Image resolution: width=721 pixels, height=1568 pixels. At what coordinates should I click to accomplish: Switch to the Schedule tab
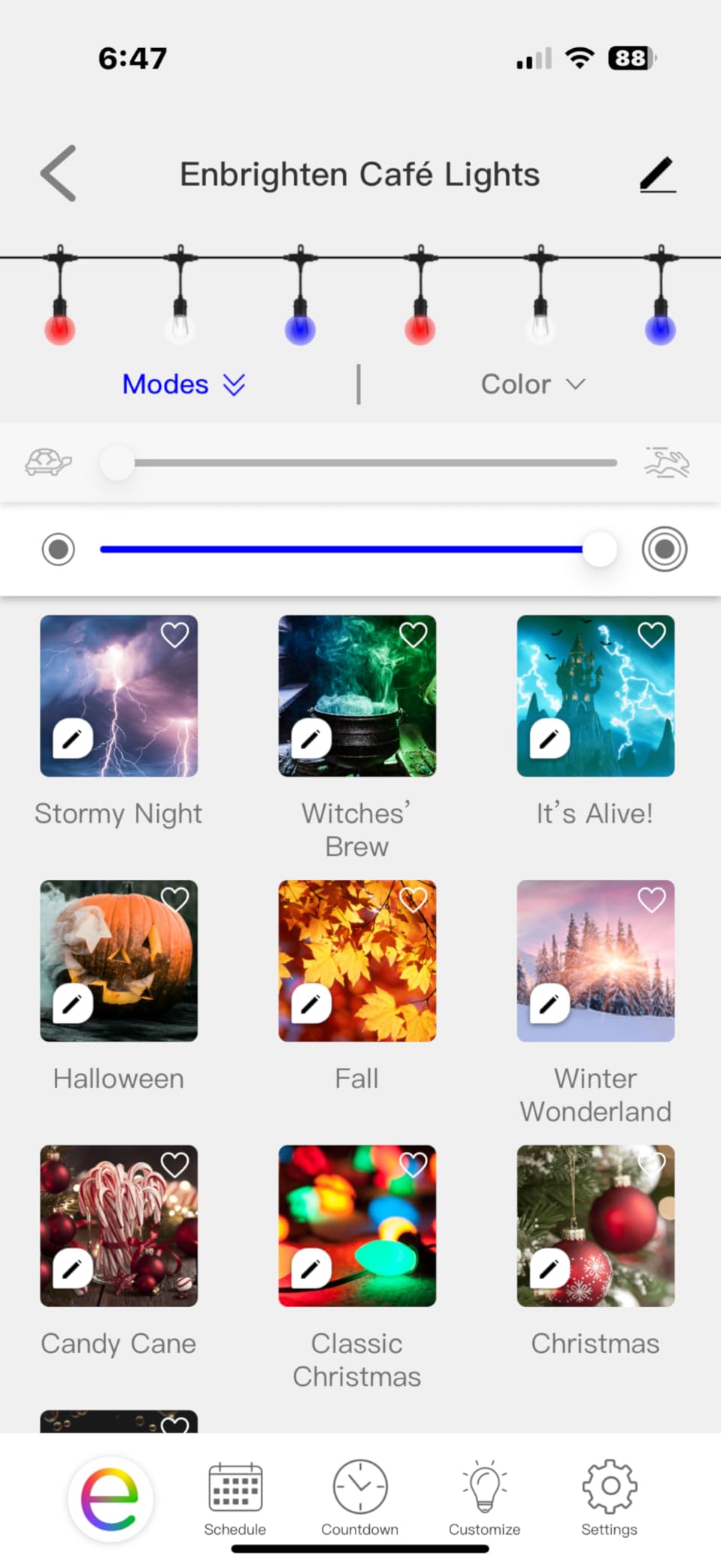click(235, 1498)
